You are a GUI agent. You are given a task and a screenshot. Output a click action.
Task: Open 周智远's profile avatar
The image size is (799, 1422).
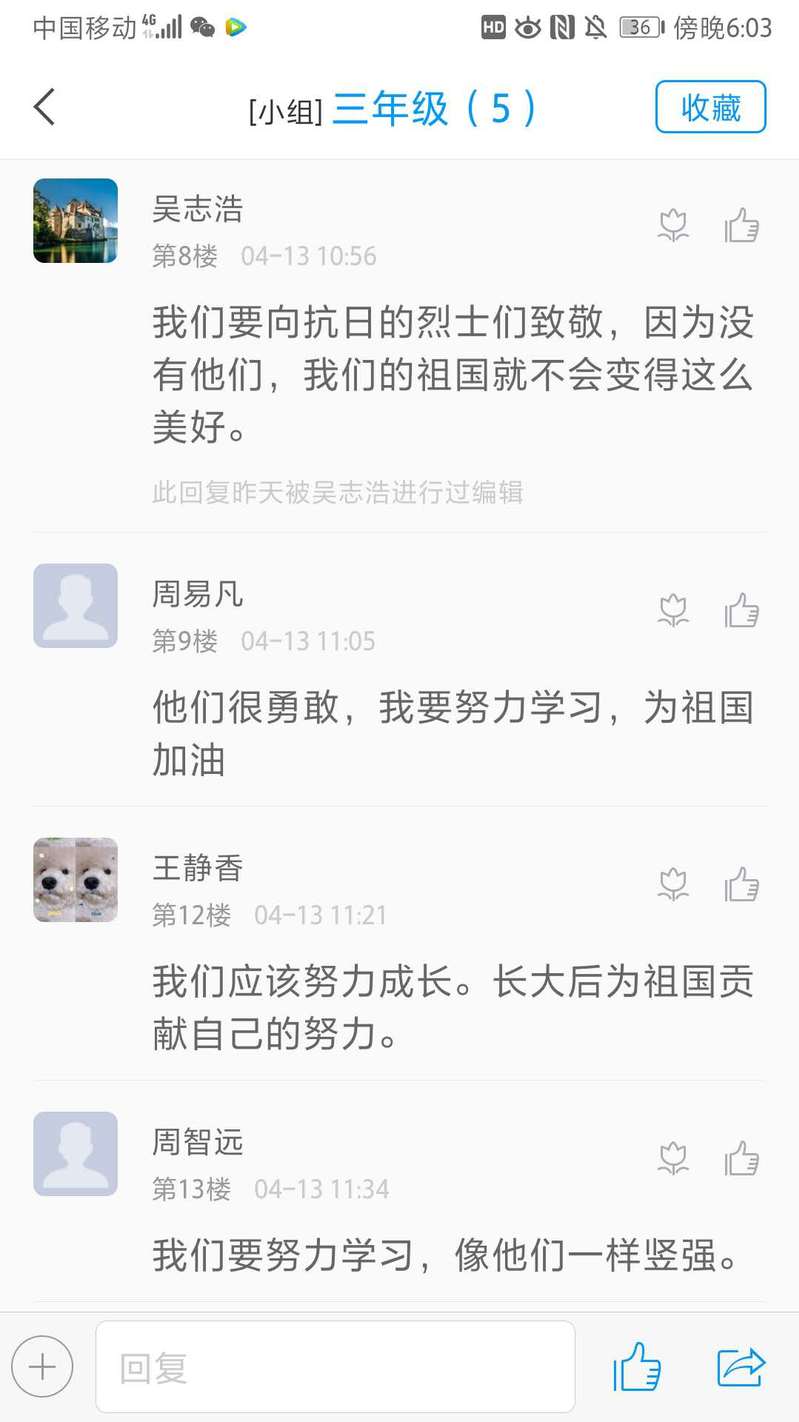click(76, 1154)
